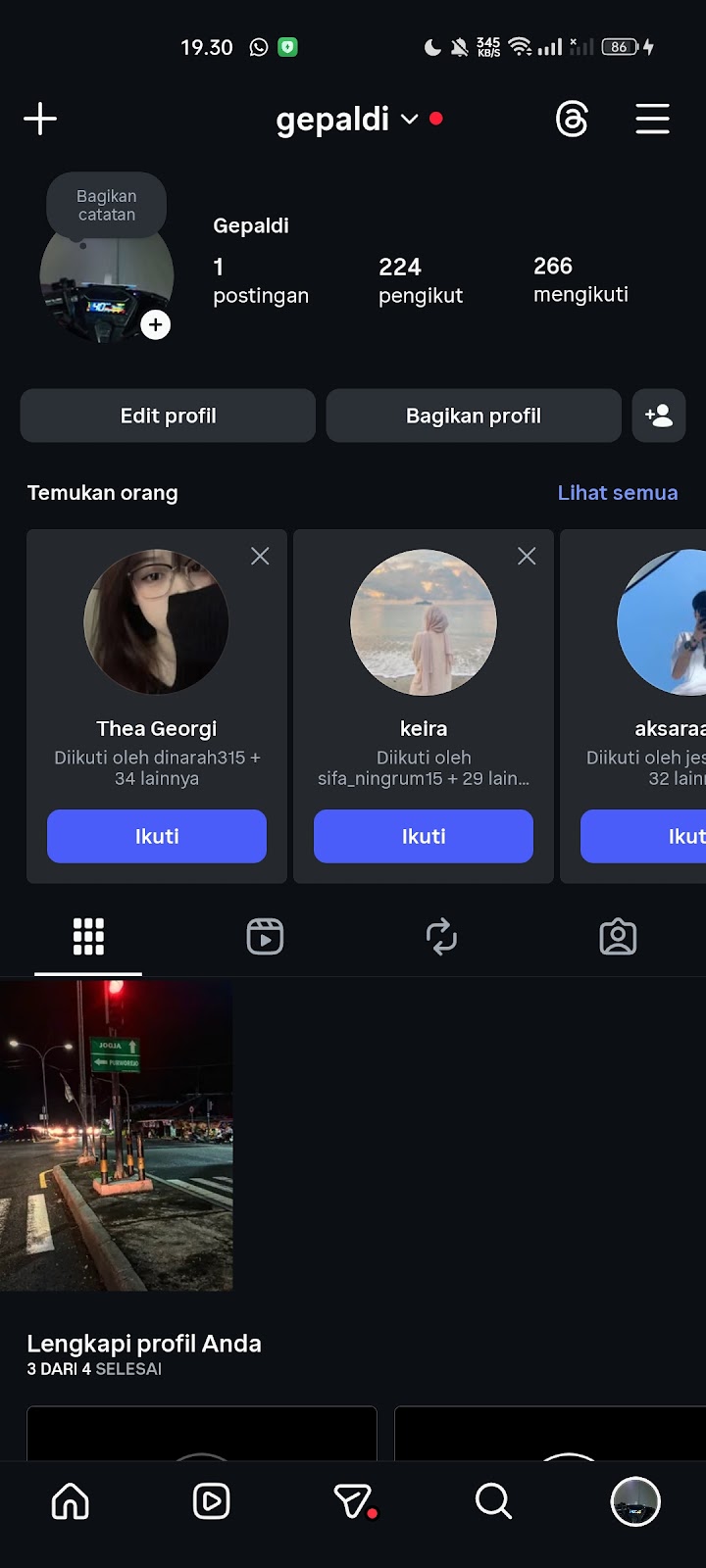Switch to the tagged photos tab
This screenshot has height=1568, width=706.
(x=618, y=937)
